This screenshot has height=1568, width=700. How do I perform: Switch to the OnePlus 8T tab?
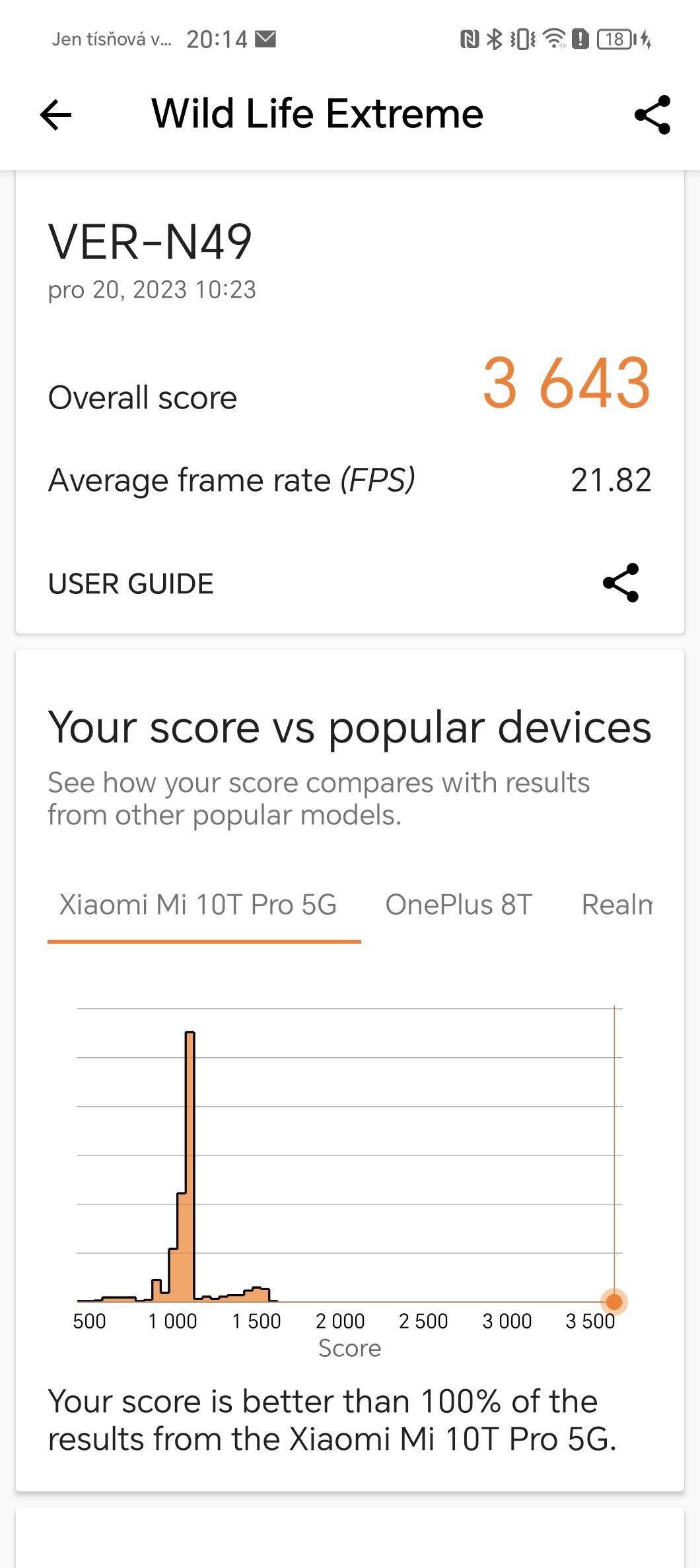coord(459,905)
